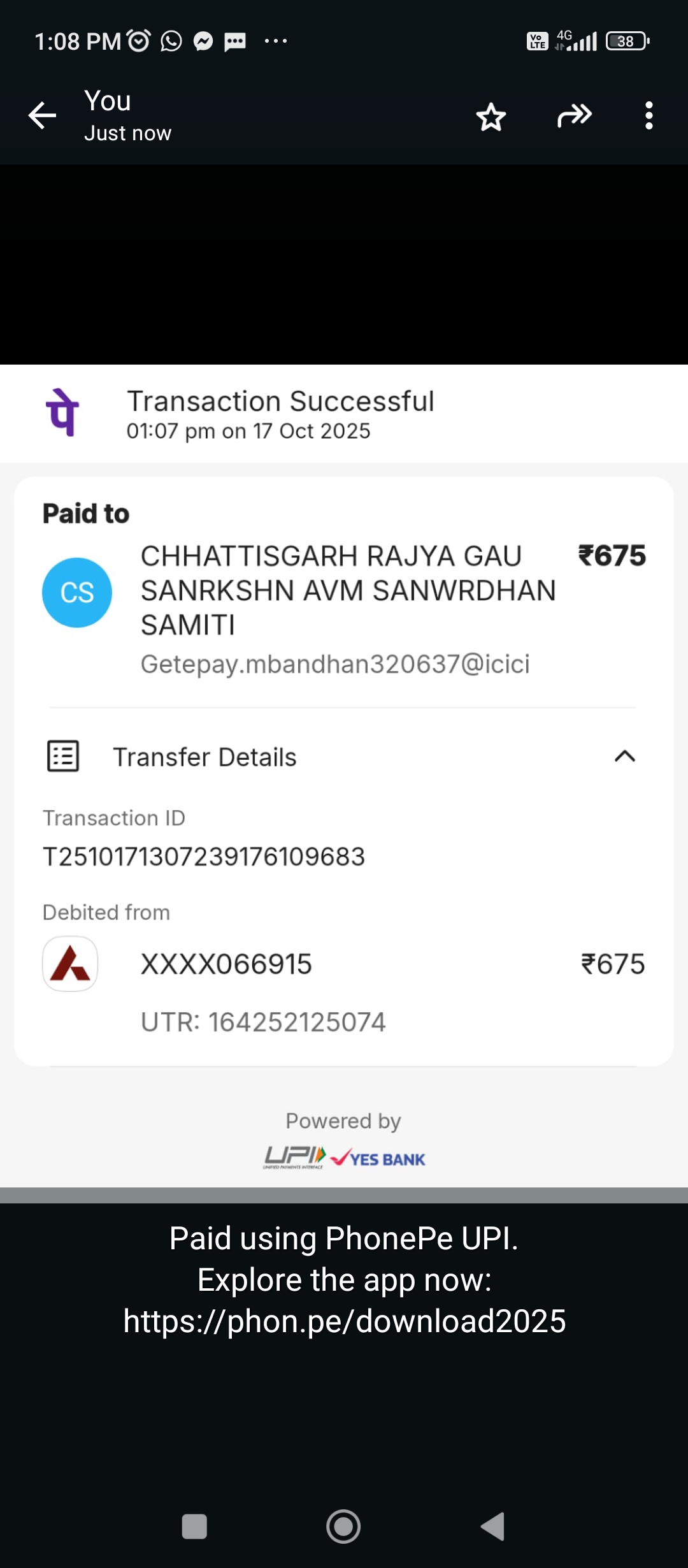Screen dimensions: 688x1568
Task: Go back from the image viewer
Action: coord(43,116)
